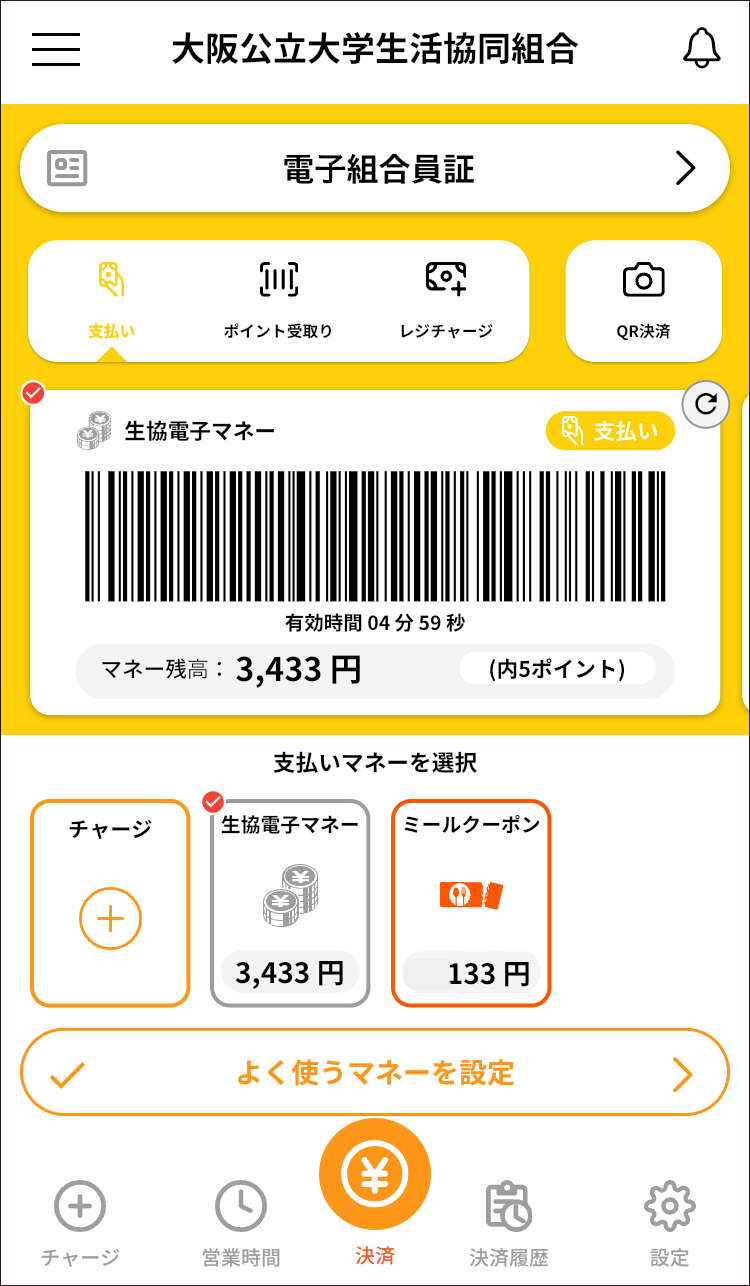The height and width of the screenshot is (1286, 750).
Task: Select the 支払い payment tab
Action: tap(111, 300)
